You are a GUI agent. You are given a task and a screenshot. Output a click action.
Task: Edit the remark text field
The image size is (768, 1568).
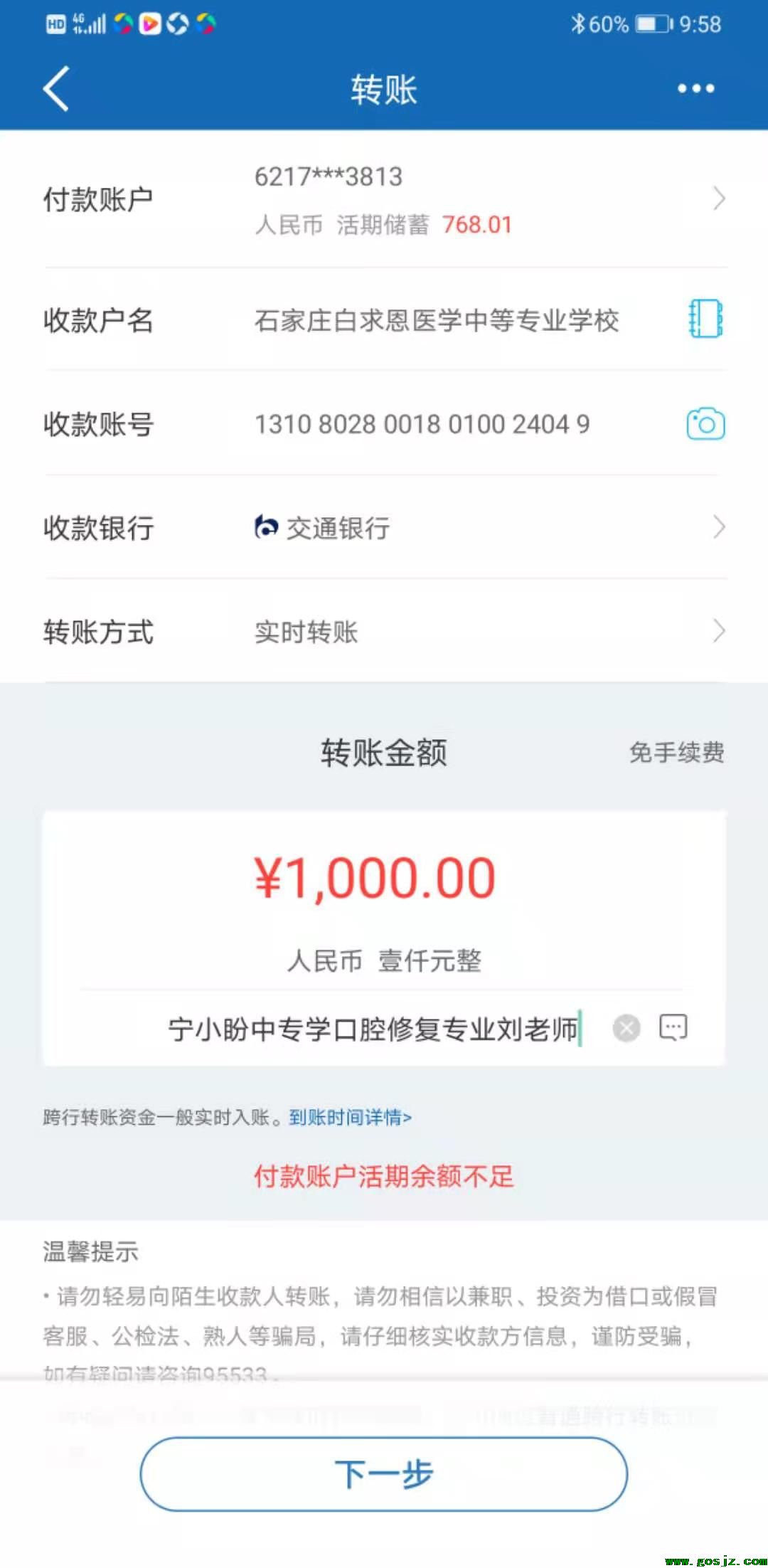[x=374, y=1029]
